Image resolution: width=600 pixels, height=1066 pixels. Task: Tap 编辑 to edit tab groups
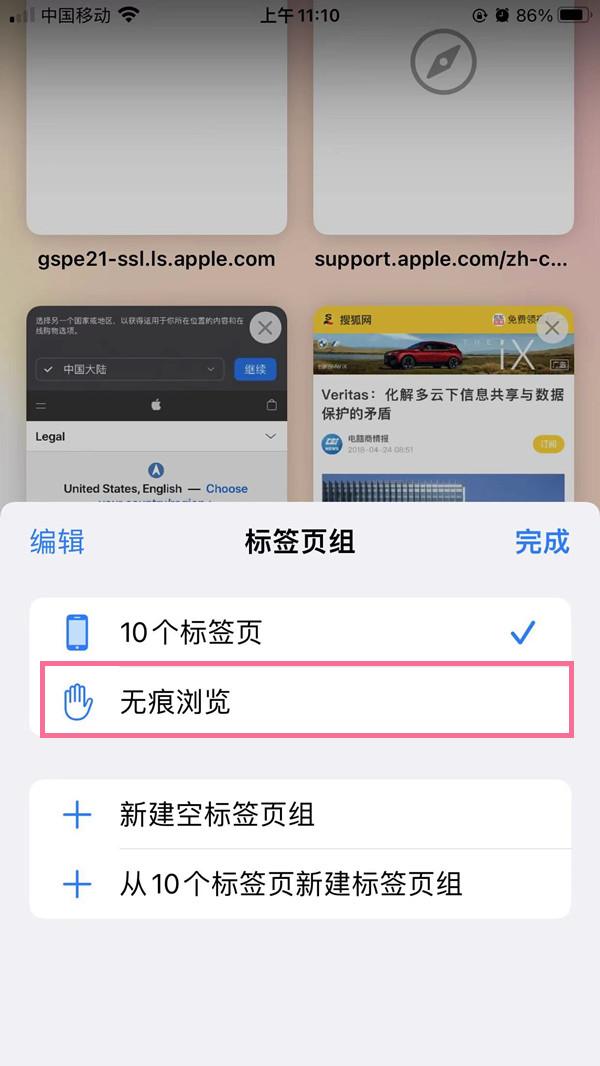pos(57,542)
